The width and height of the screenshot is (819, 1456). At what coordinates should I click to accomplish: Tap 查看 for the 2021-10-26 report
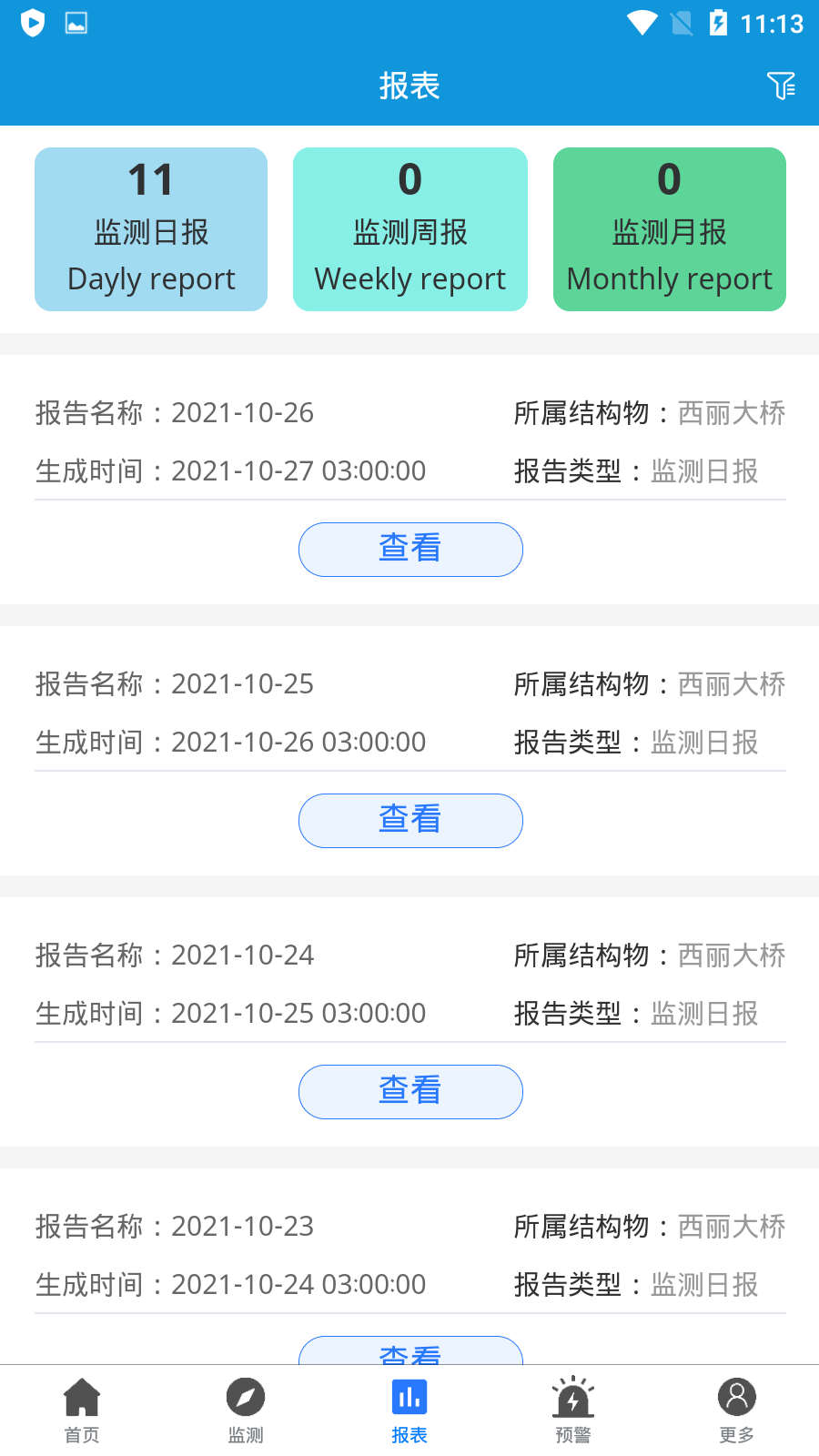click(x=410, y=549)
